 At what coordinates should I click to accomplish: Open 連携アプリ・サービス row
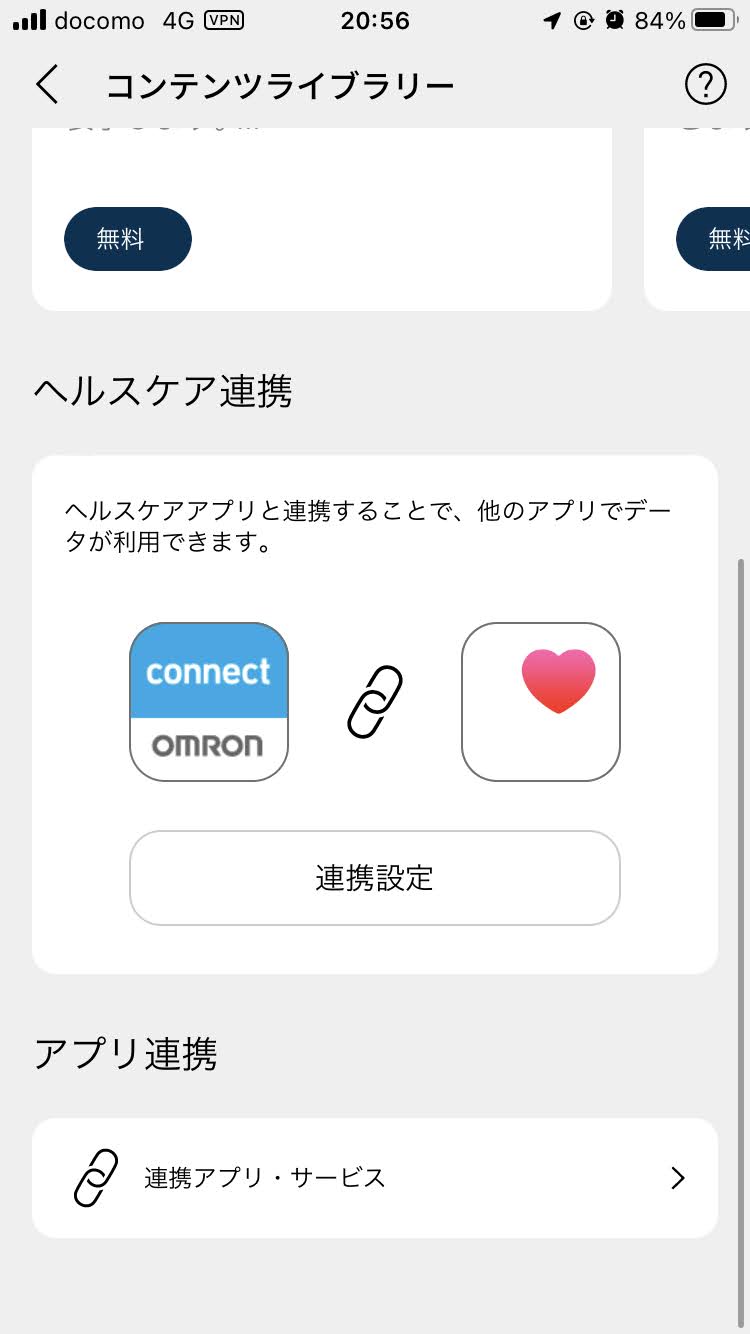pos(375,1178)
